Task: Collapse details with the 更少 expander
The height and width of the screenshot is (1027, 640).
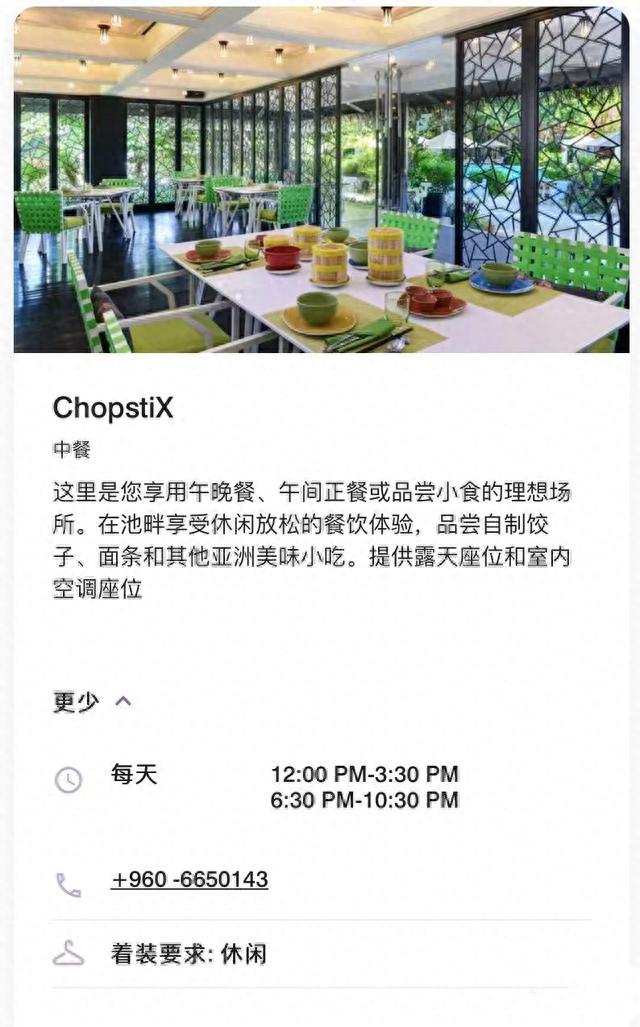Action: point(92,701)
